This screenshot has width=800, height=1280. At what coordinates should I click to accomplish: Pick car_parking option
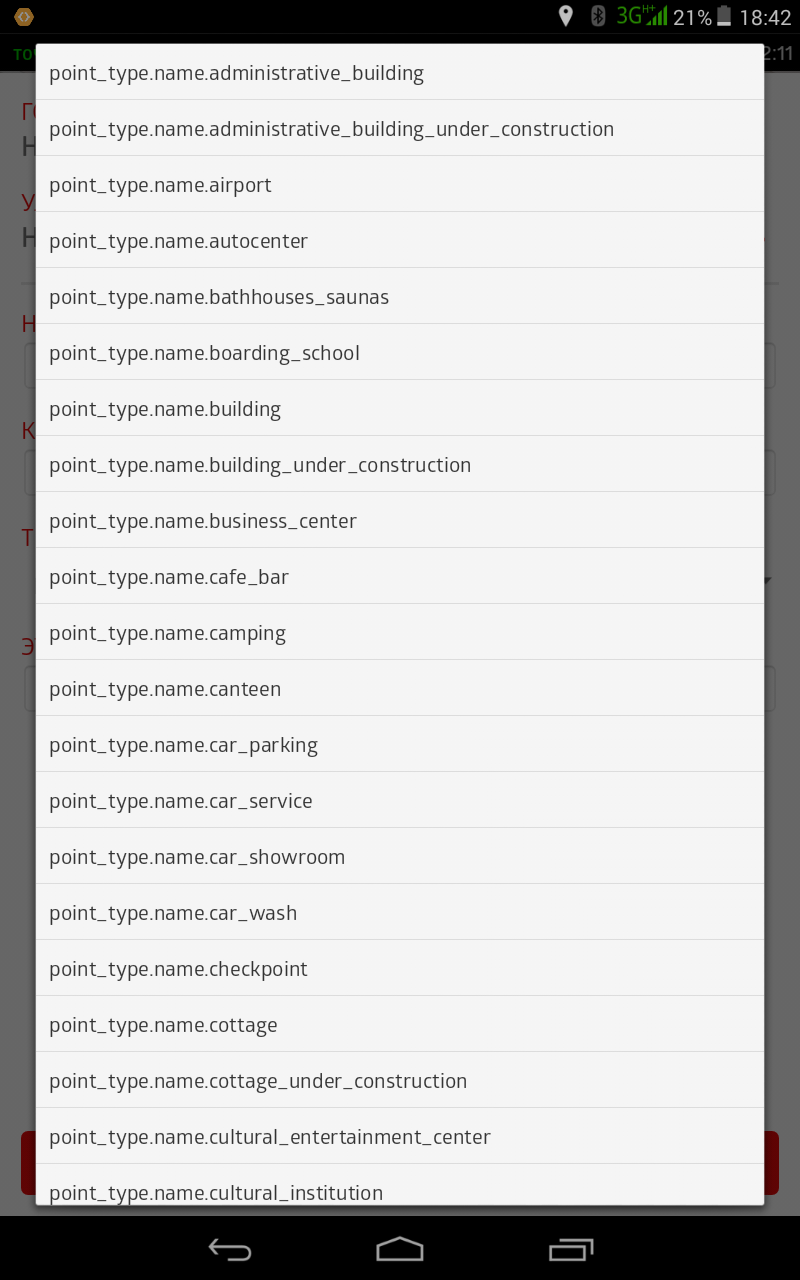click(x=400, y=745)
